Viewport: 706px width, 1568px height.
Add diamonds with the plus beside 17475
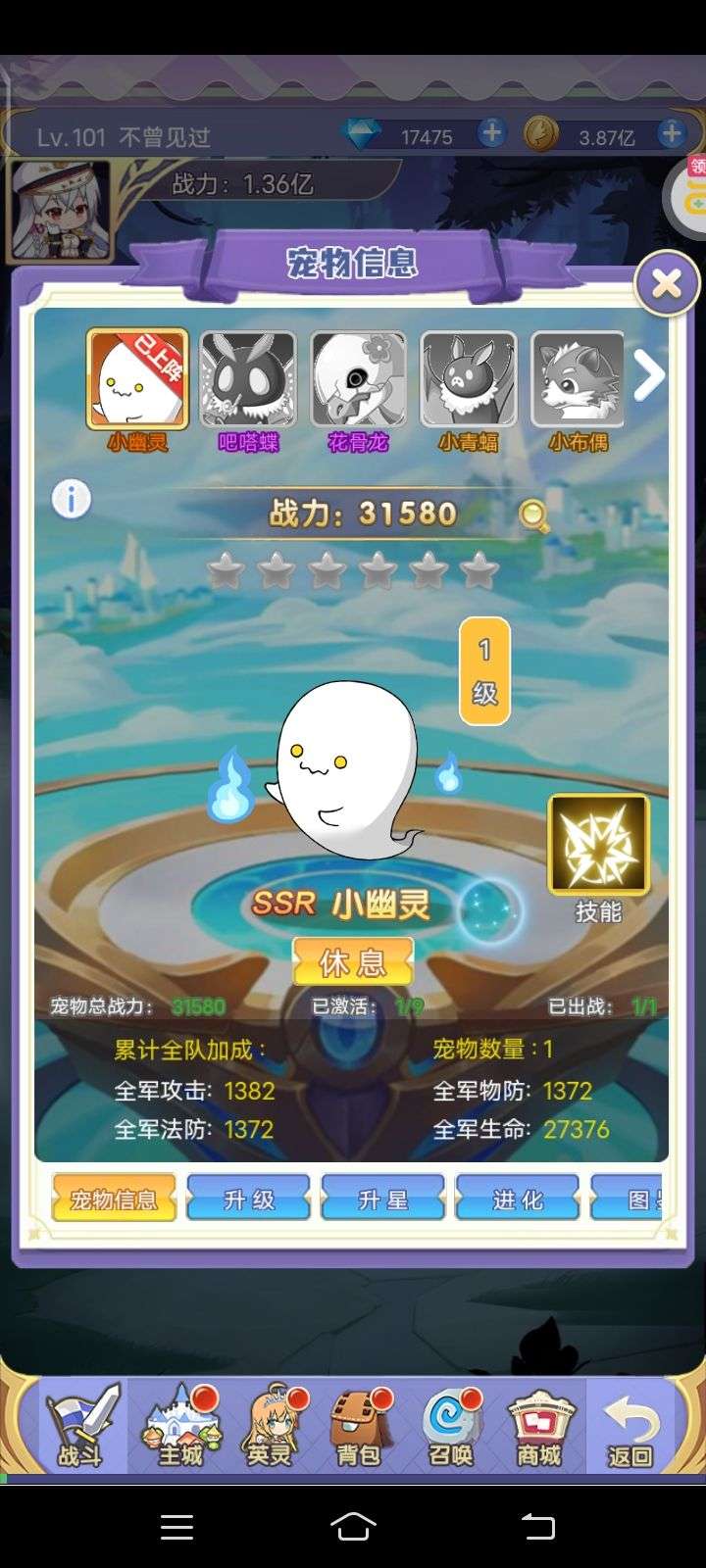(x=491, y=133)
